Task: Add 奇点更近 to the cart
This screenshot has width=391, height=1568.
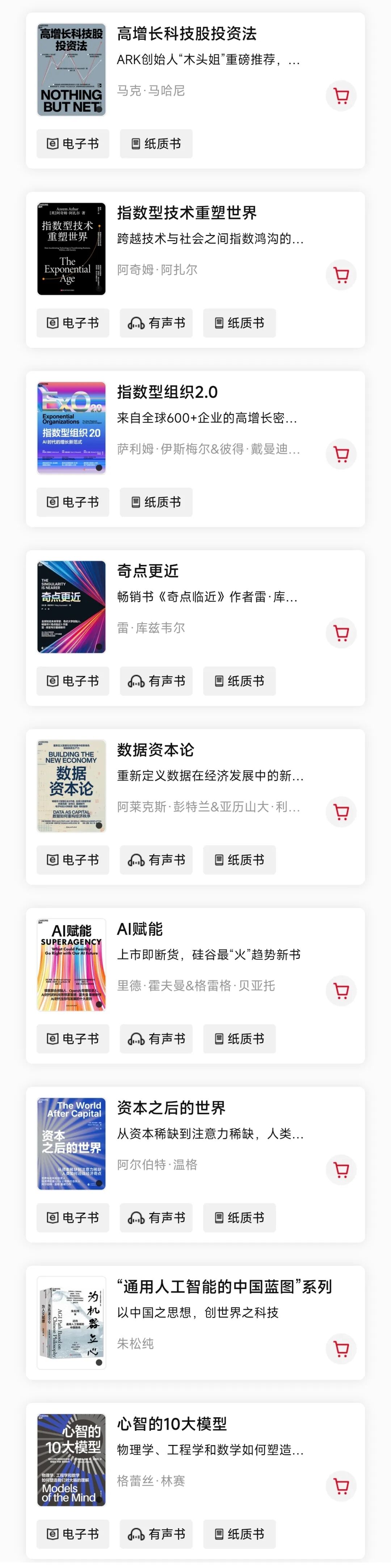Action: pos(341,633)
